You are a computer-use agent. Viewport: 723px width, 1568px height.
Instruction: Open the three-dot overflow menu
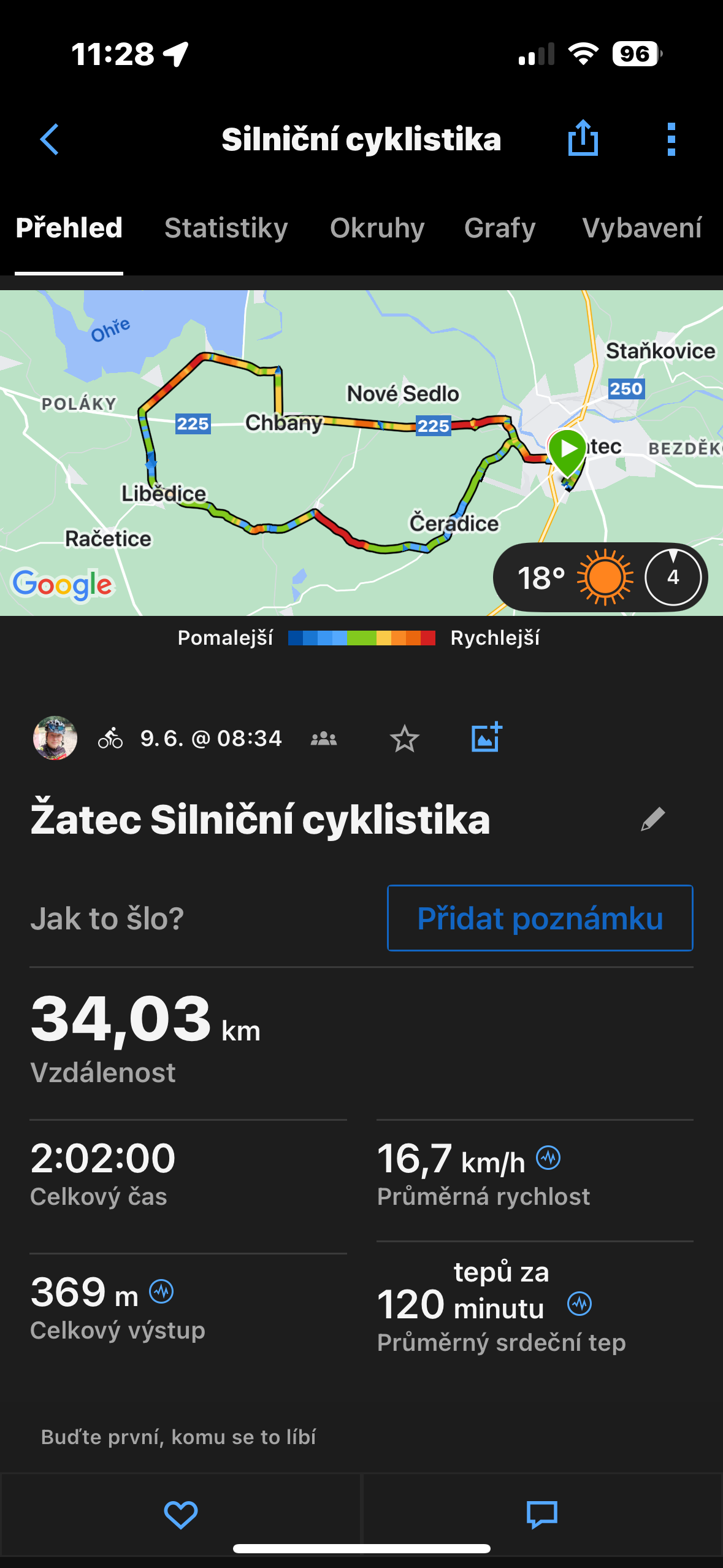(671, 139)
